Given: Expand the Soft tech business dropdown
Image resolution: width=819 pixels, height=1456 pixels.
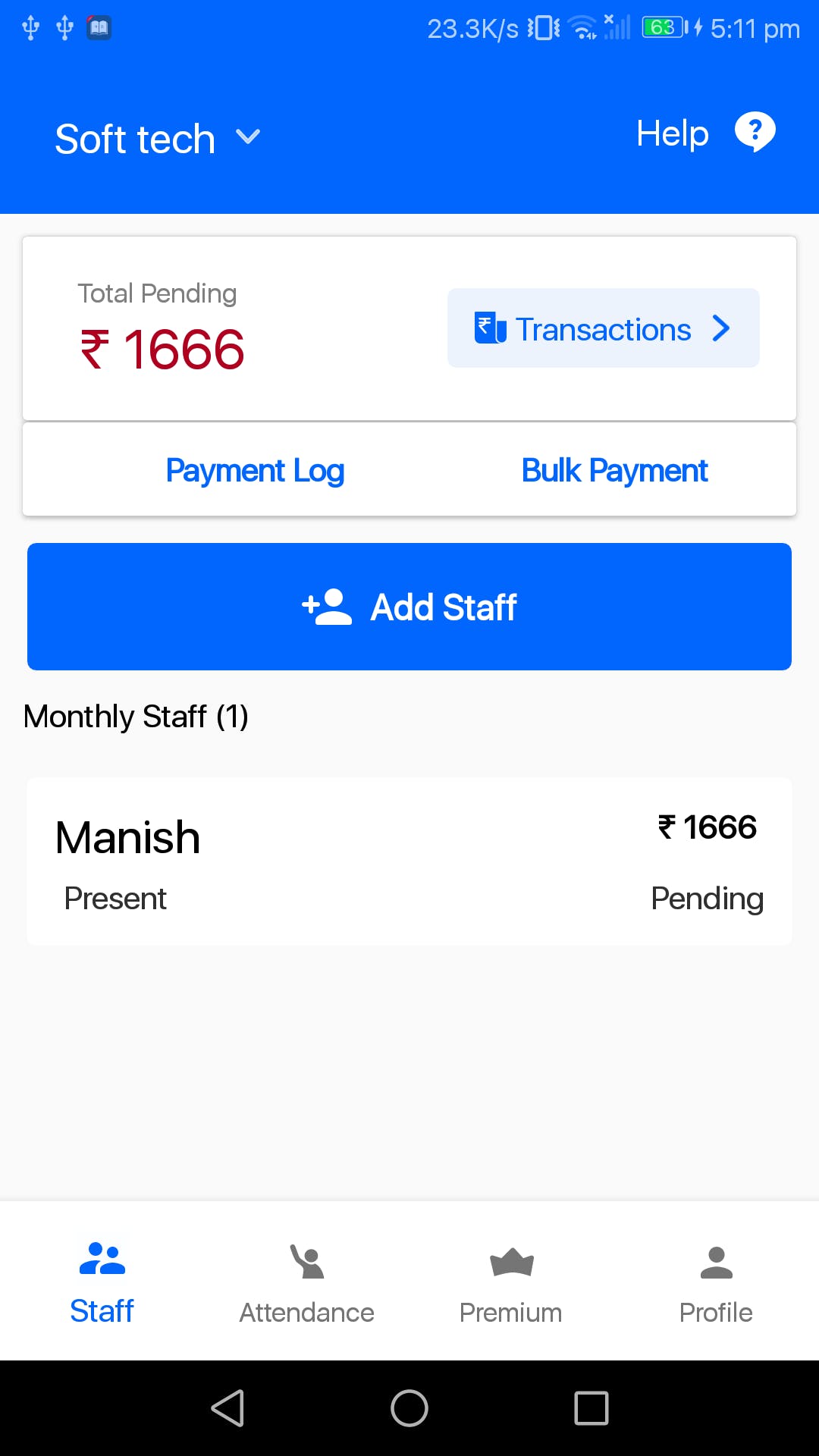Looking at the screenshot, I should (158, 139).
